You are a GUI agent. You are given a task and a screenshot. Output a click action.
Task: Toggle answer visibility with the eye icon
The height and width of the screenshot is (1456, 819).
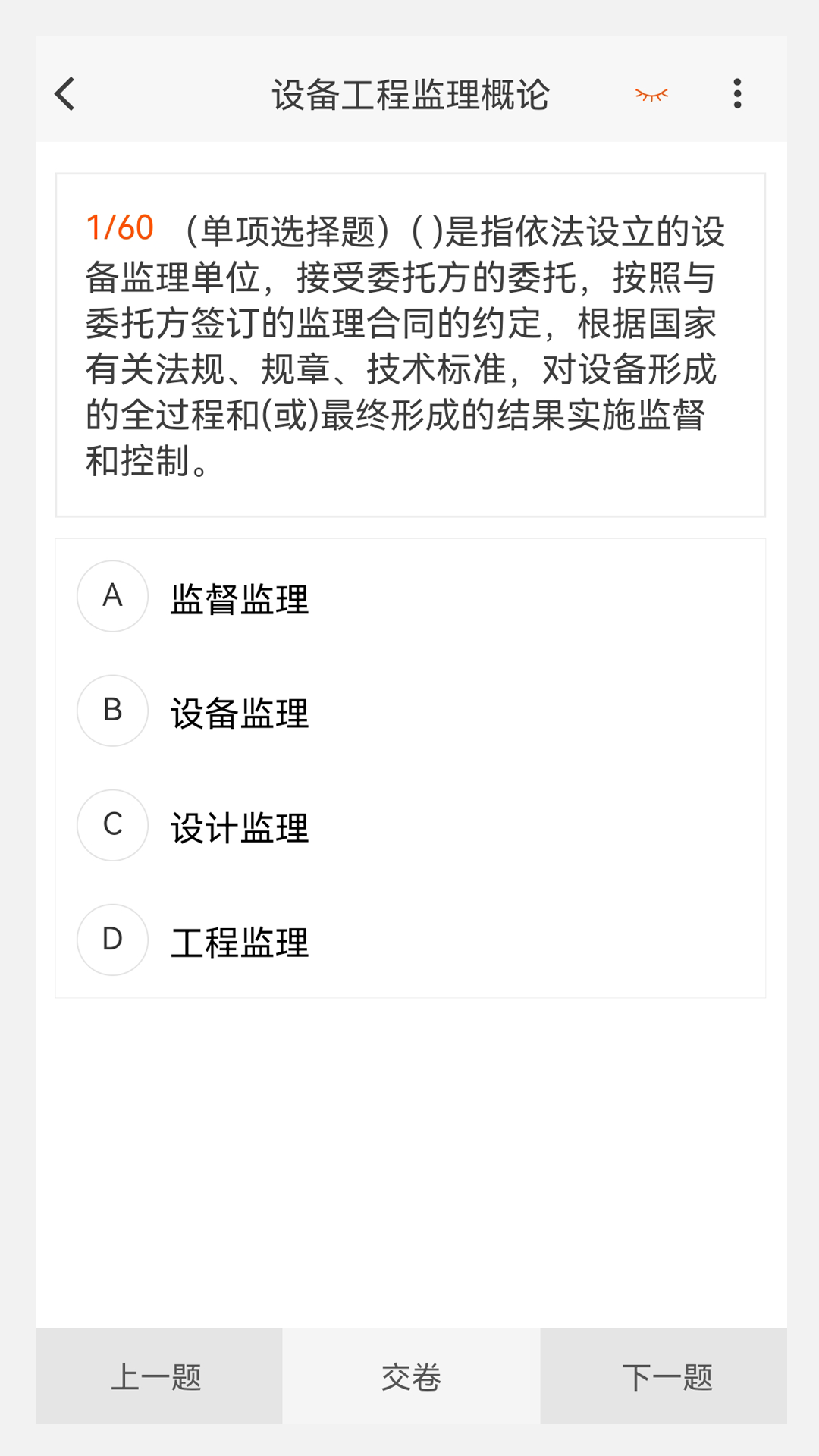click(651, 94)
